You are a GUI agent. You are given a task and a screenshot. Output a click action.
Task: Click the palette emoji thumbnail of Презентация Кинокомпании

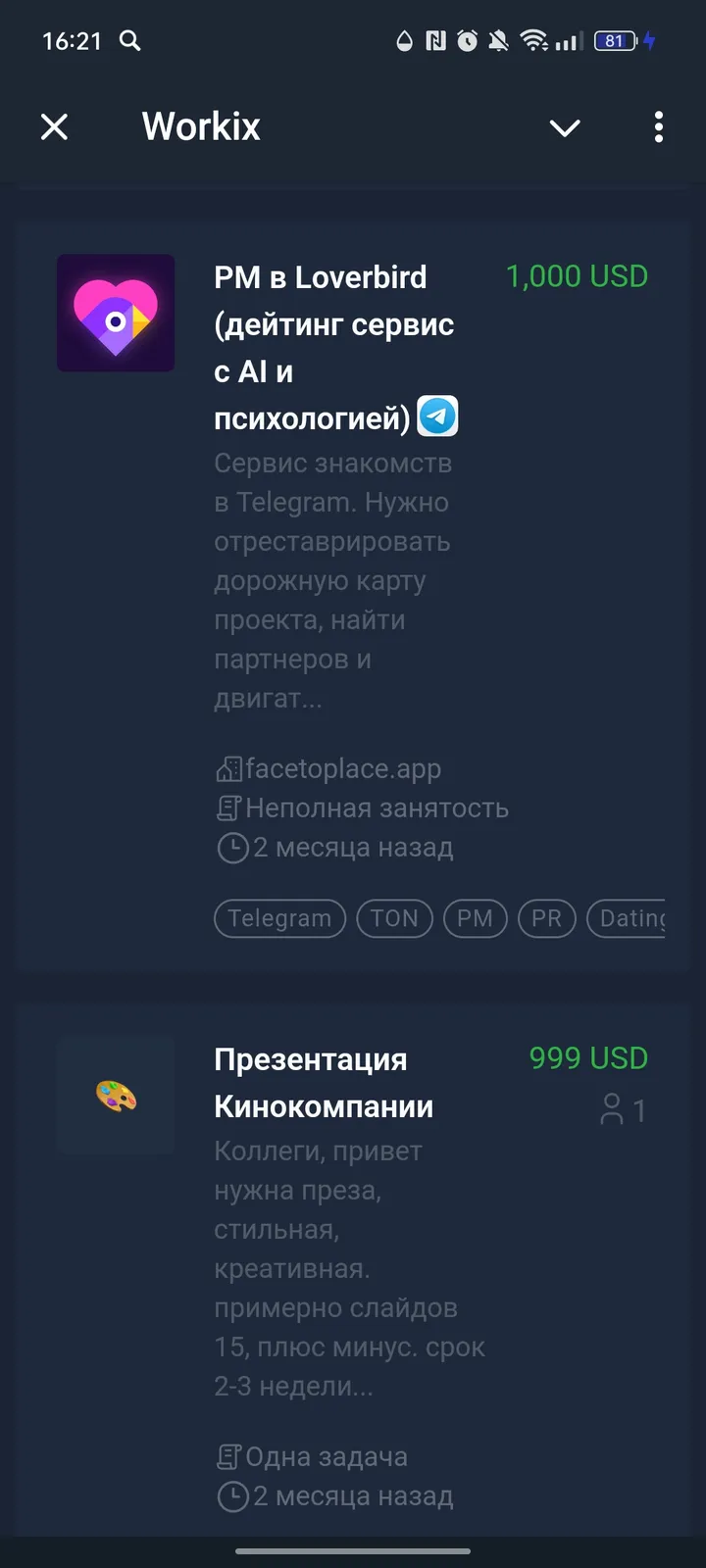tap(116, 1096)
